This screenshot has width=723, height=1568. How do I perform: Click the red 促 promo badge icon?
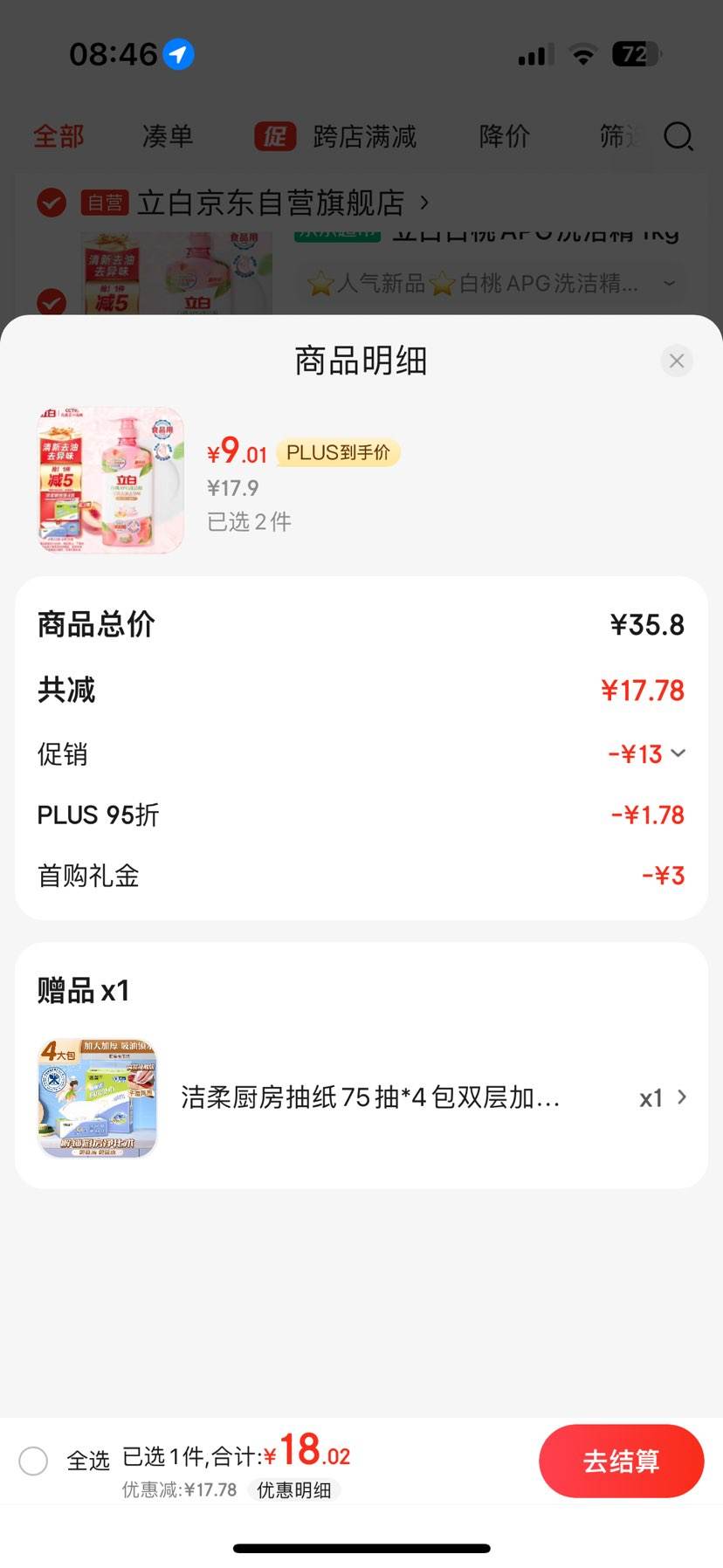[274, 137]
